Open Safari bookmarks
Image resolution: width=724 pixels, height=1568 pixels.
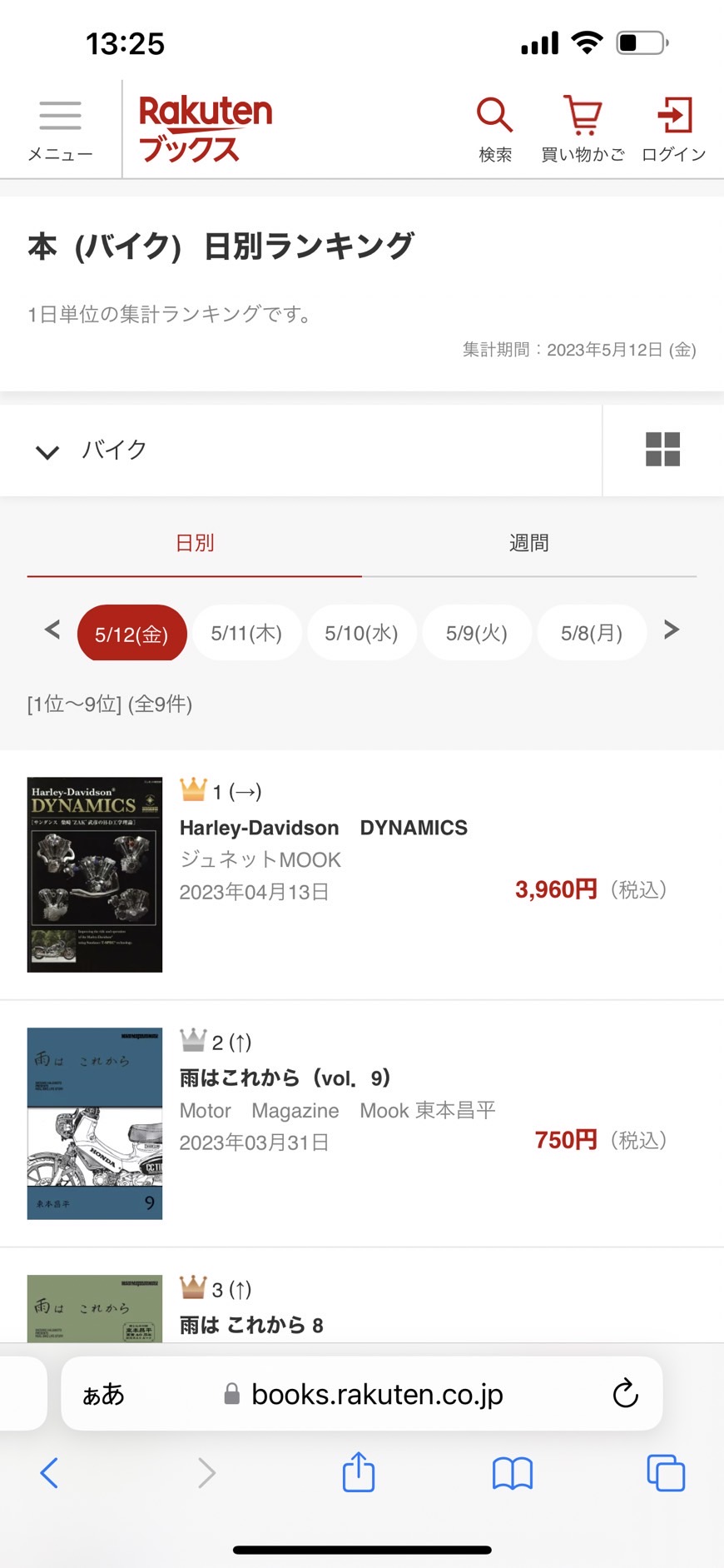[x=513, y=1472]
